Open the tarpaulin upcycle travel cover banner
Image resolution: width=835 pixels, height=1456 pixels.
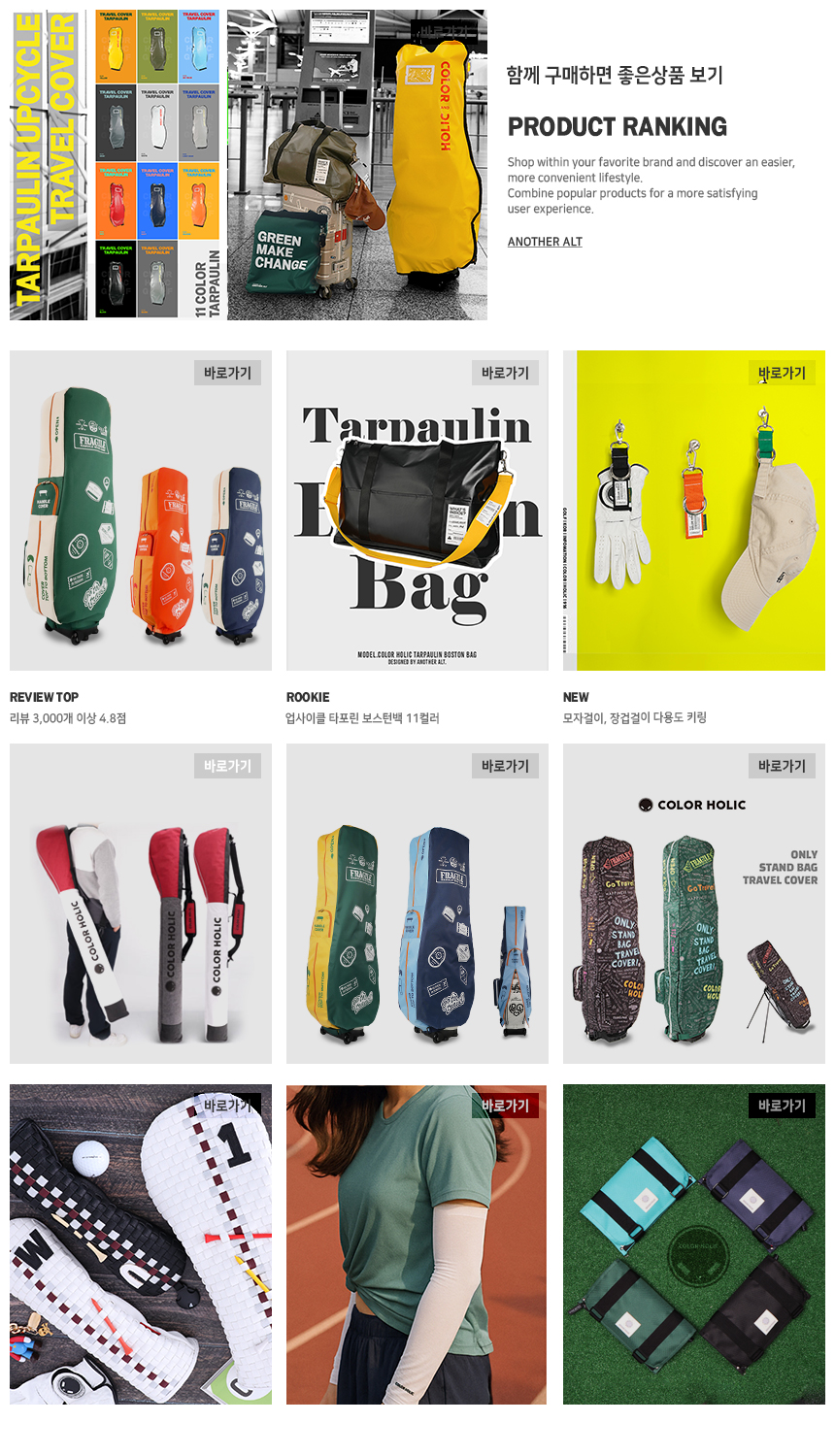click(x=249, y=165)
